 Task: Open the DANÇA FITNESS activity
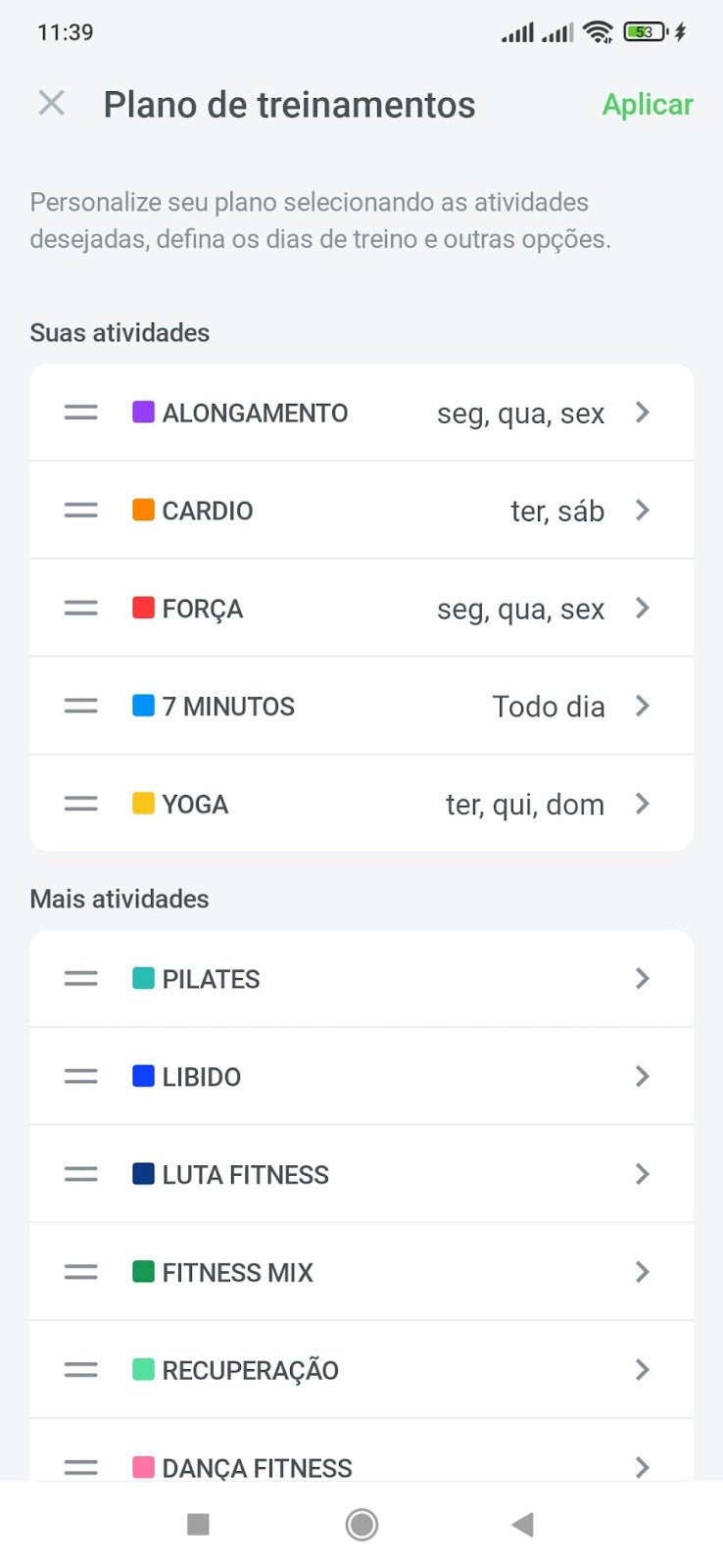coord(361,1450)
